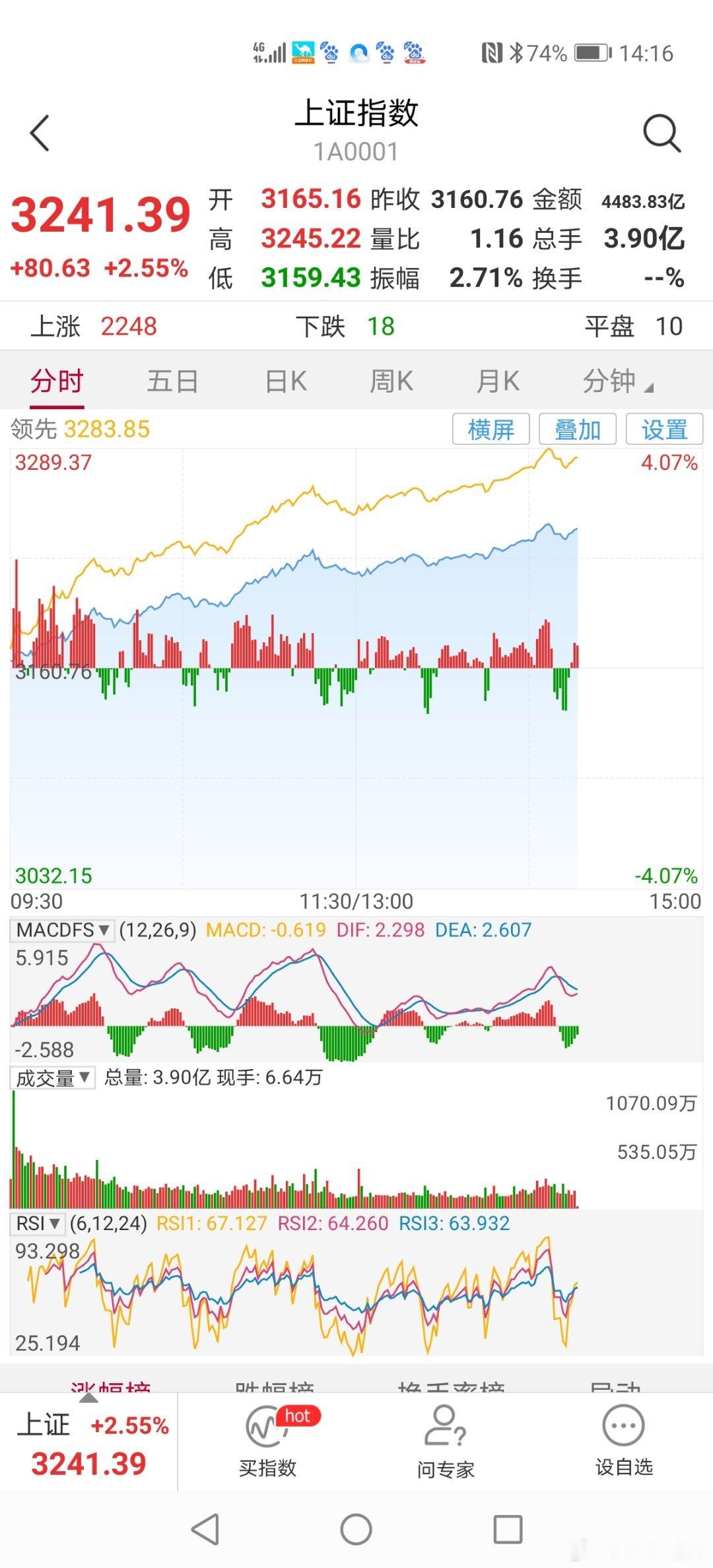Switch to the 五日 chart tab
713x1568 pixels.
click(172, 381)
